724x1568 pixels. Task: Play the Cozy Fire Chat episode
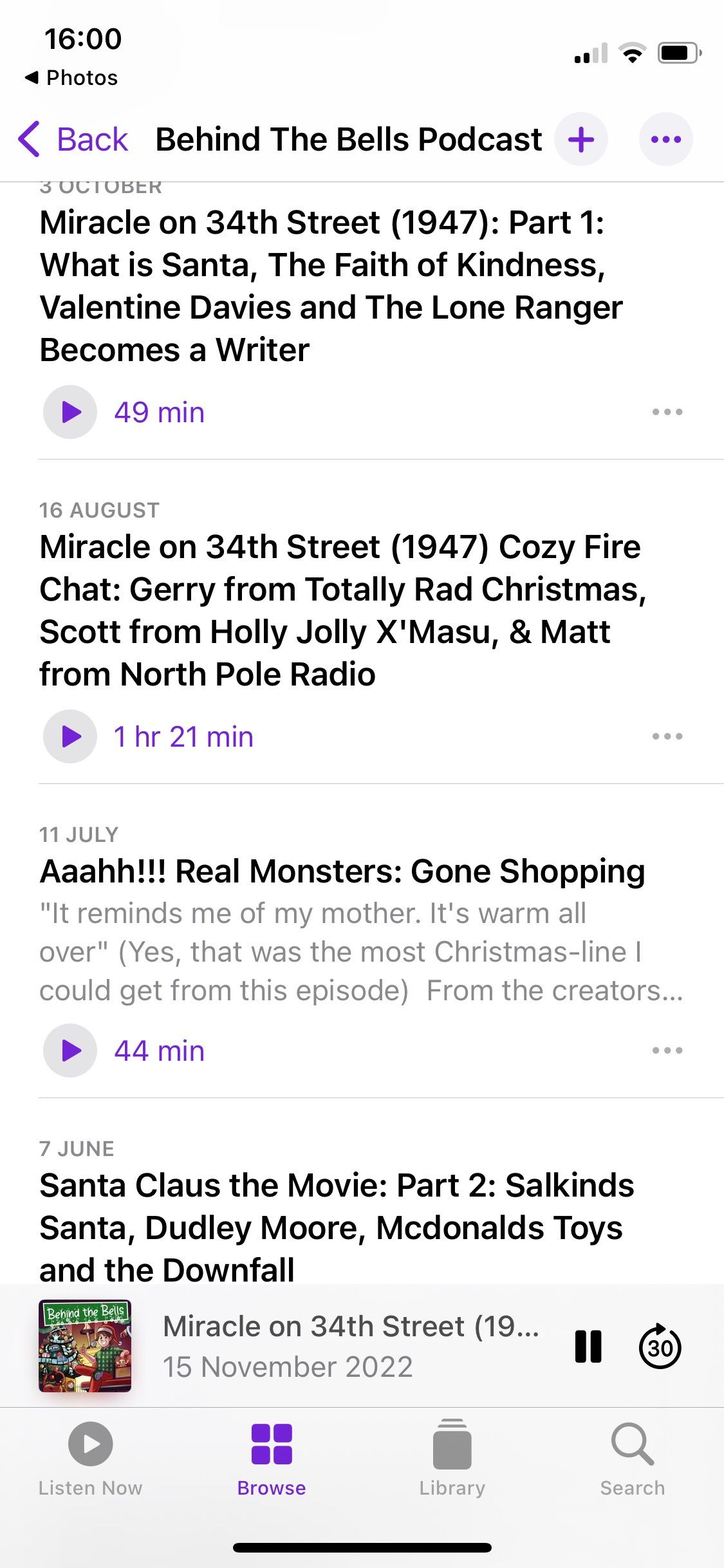(70, 736)
